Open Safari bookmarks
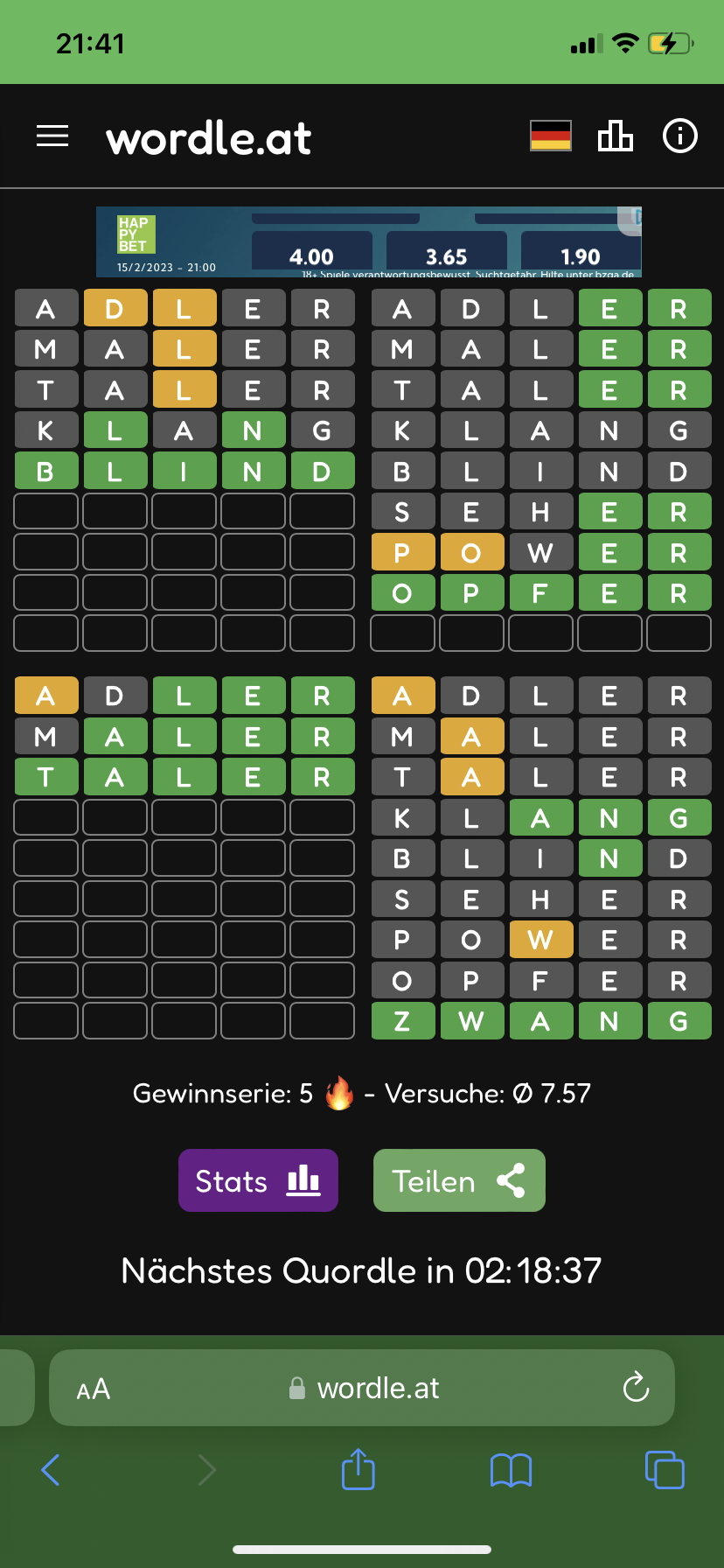The height and width of the screenshot is (1568, 724). coord(512,1470)
